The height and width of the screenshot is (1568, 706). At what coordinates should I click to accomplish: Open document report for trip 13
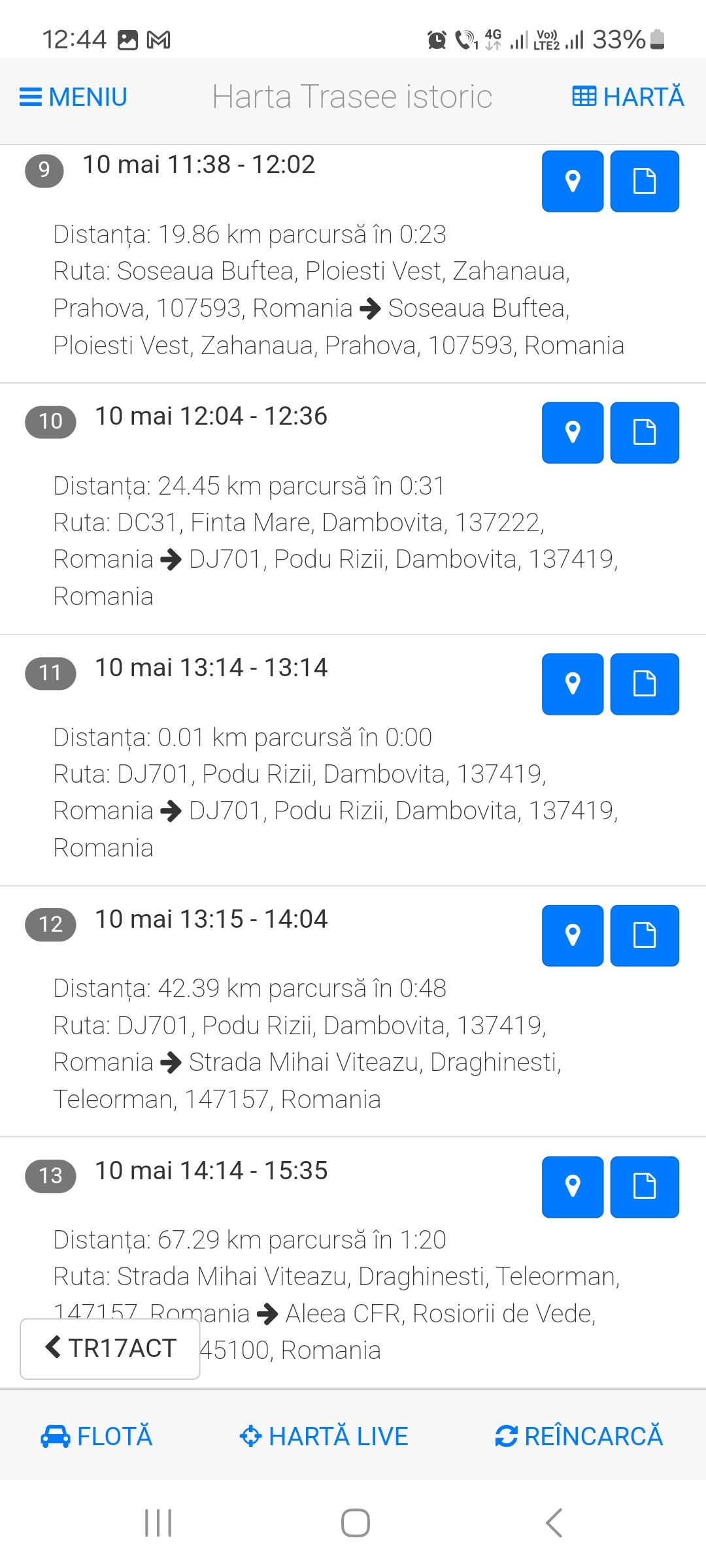[645, 1187]
